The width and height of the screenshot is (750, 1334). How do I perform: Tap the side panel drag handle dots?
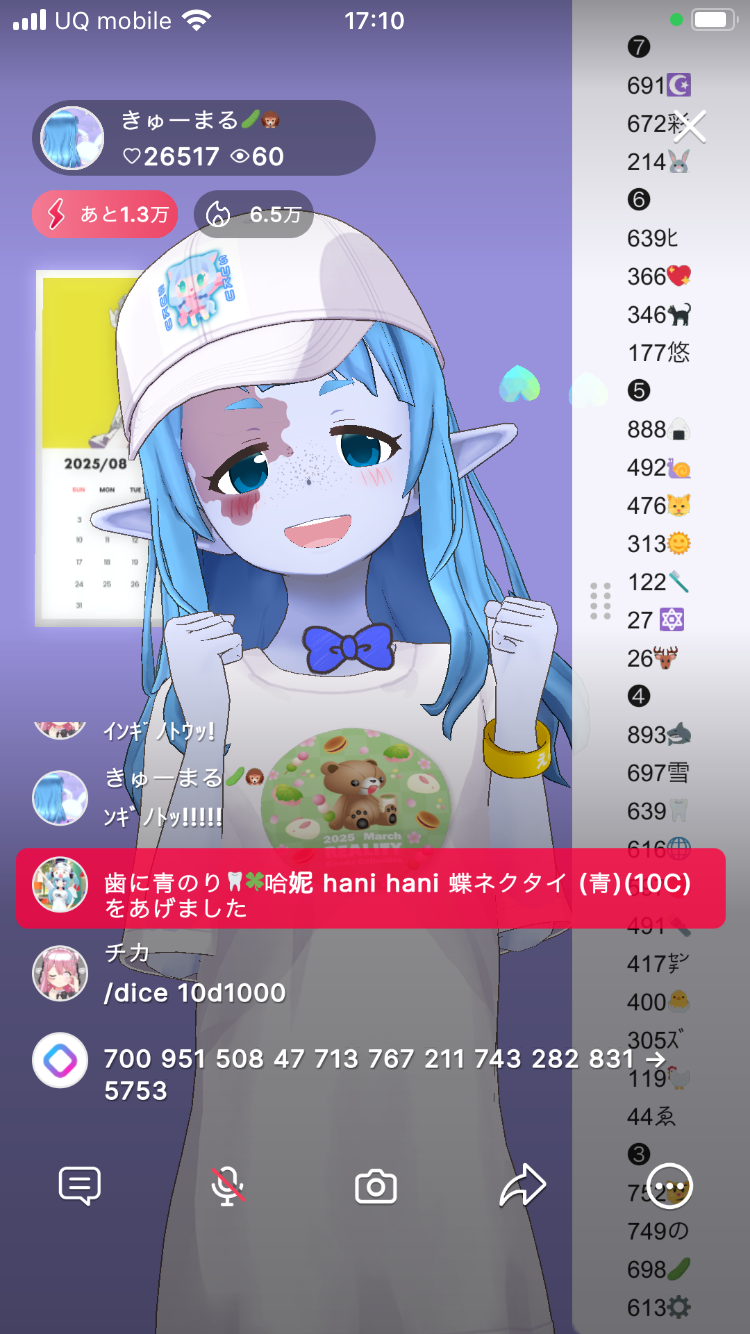[x=600, y=601]
